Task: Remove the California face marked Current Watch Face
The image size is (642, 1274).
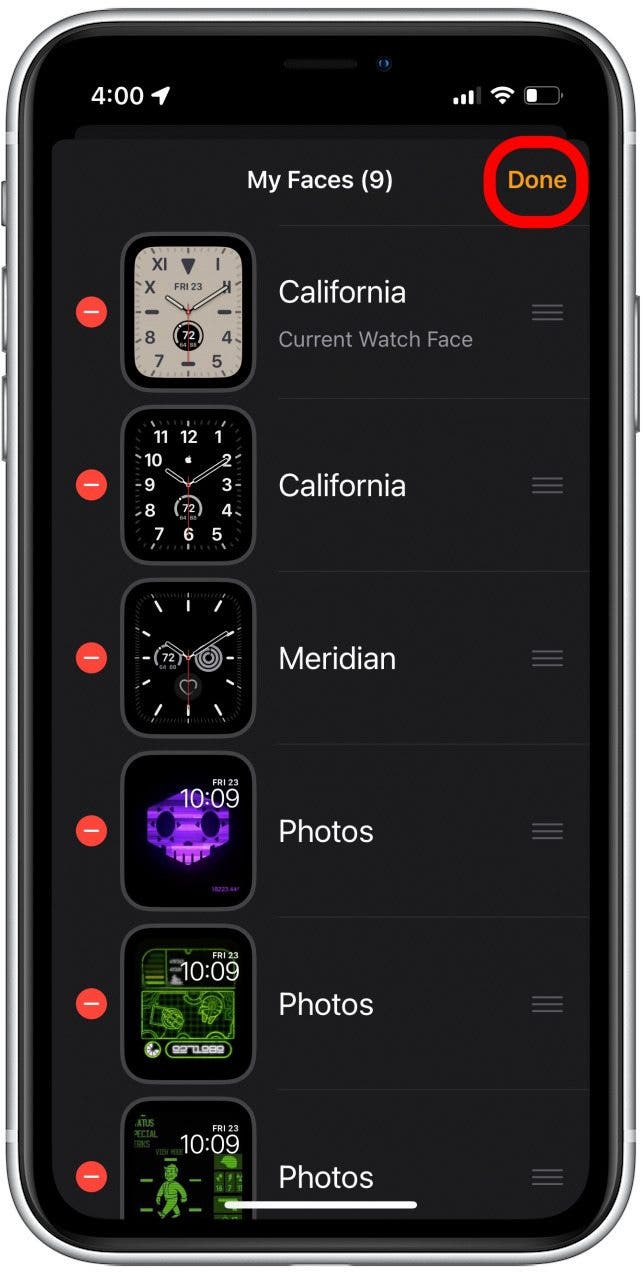Action: click(x=91, y=313)
